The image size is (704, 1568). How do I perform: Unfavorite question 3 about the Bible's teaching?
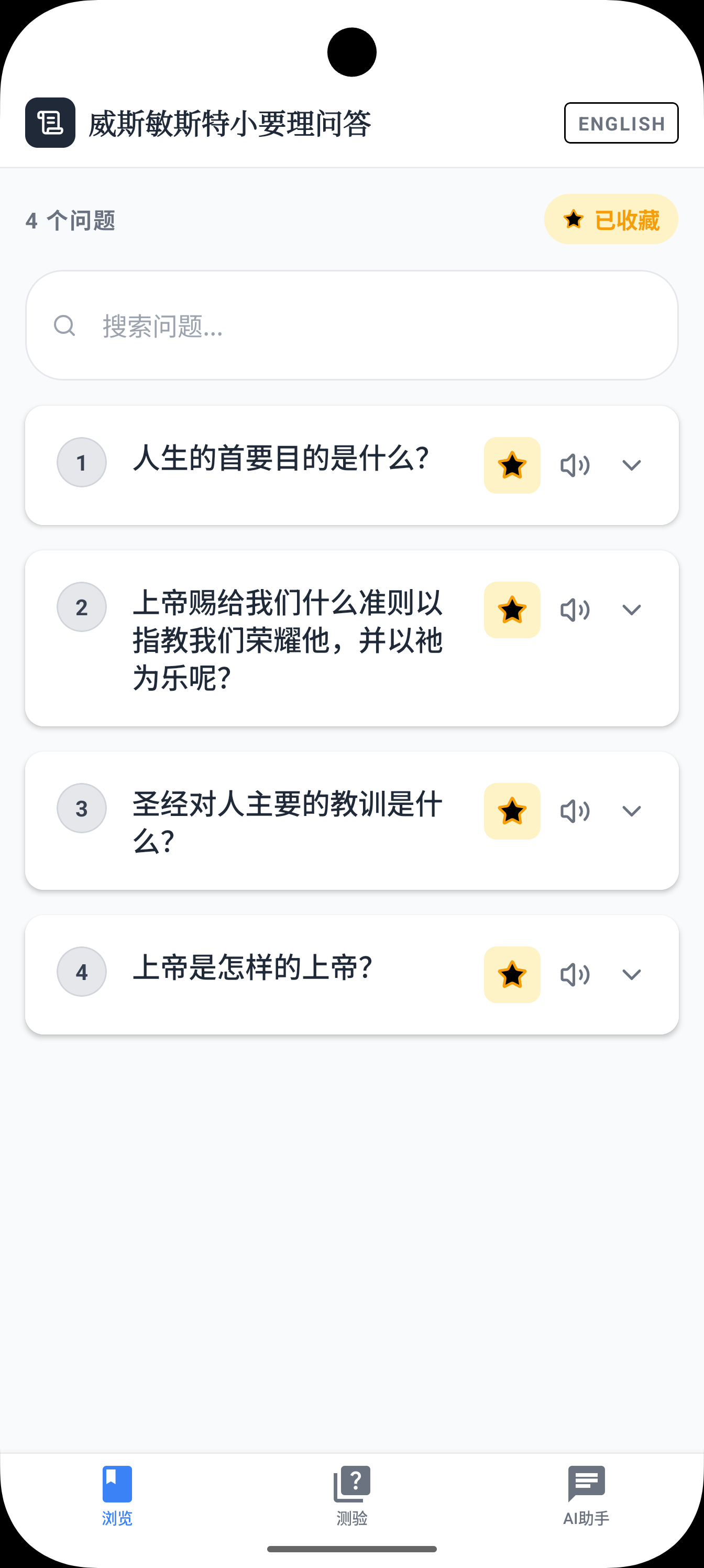(512, 811)
